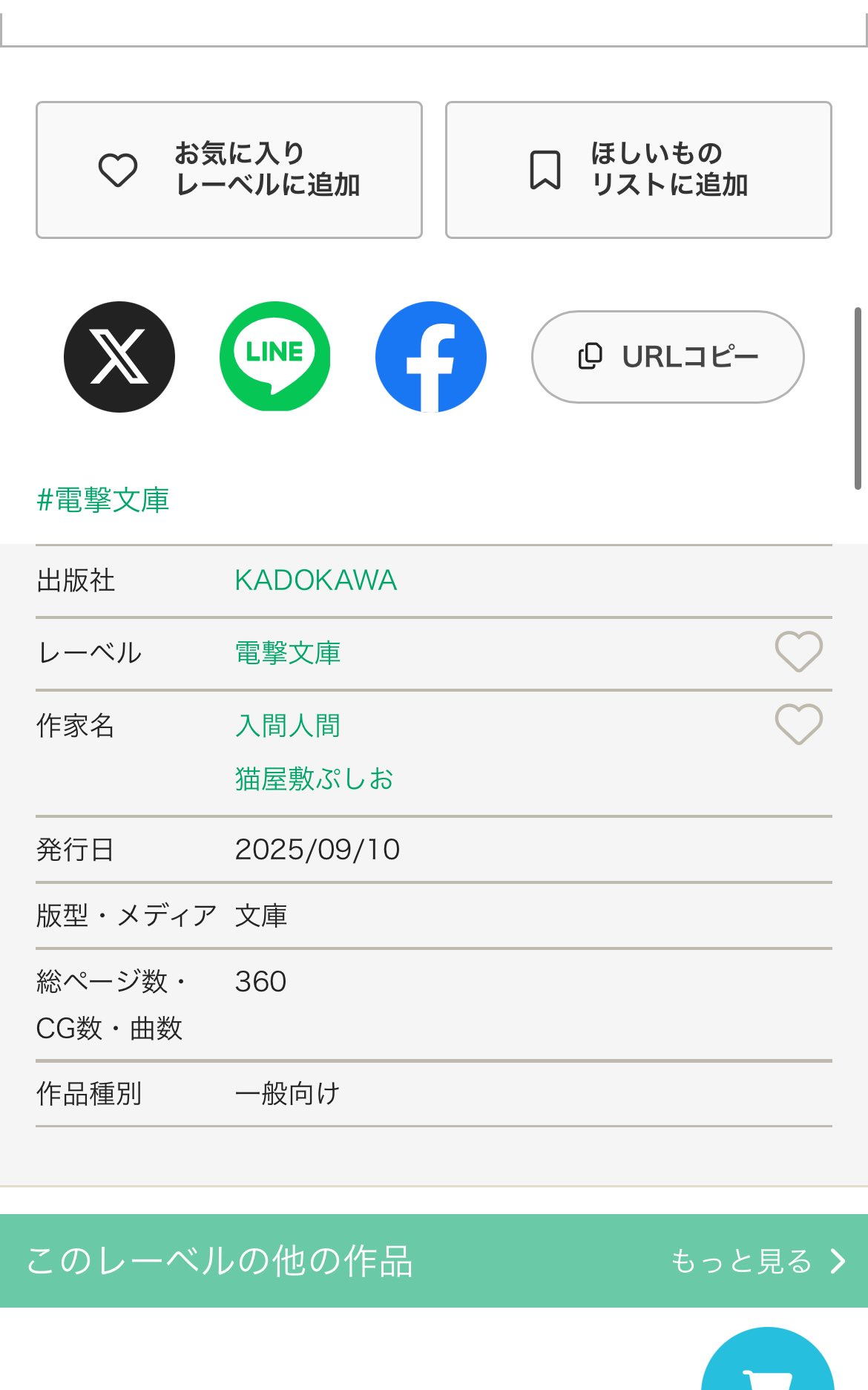This screenshot has width=868, height=1390.
Task: Copy the page link with URLコピー
Action: coord(668,357)
